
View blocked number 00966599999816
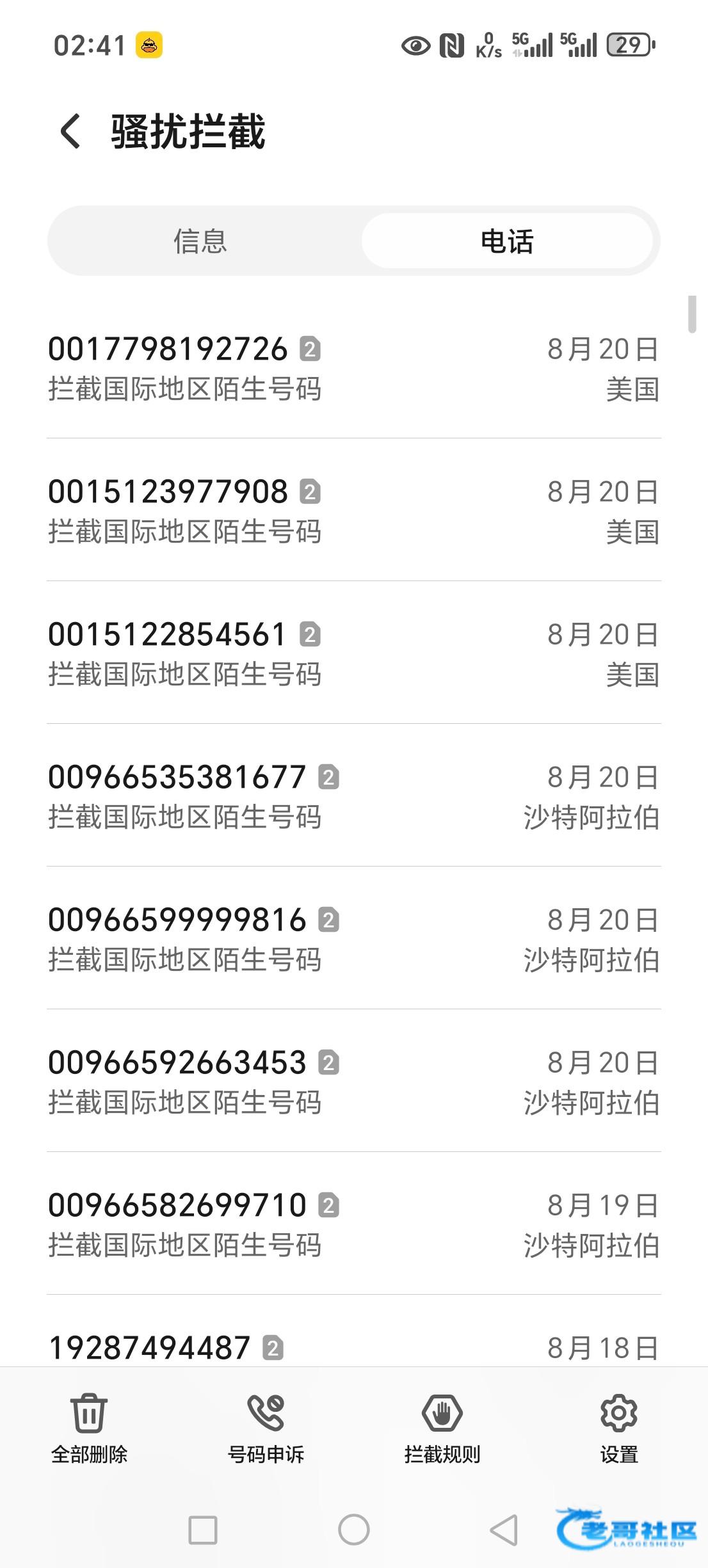[354, 938]
